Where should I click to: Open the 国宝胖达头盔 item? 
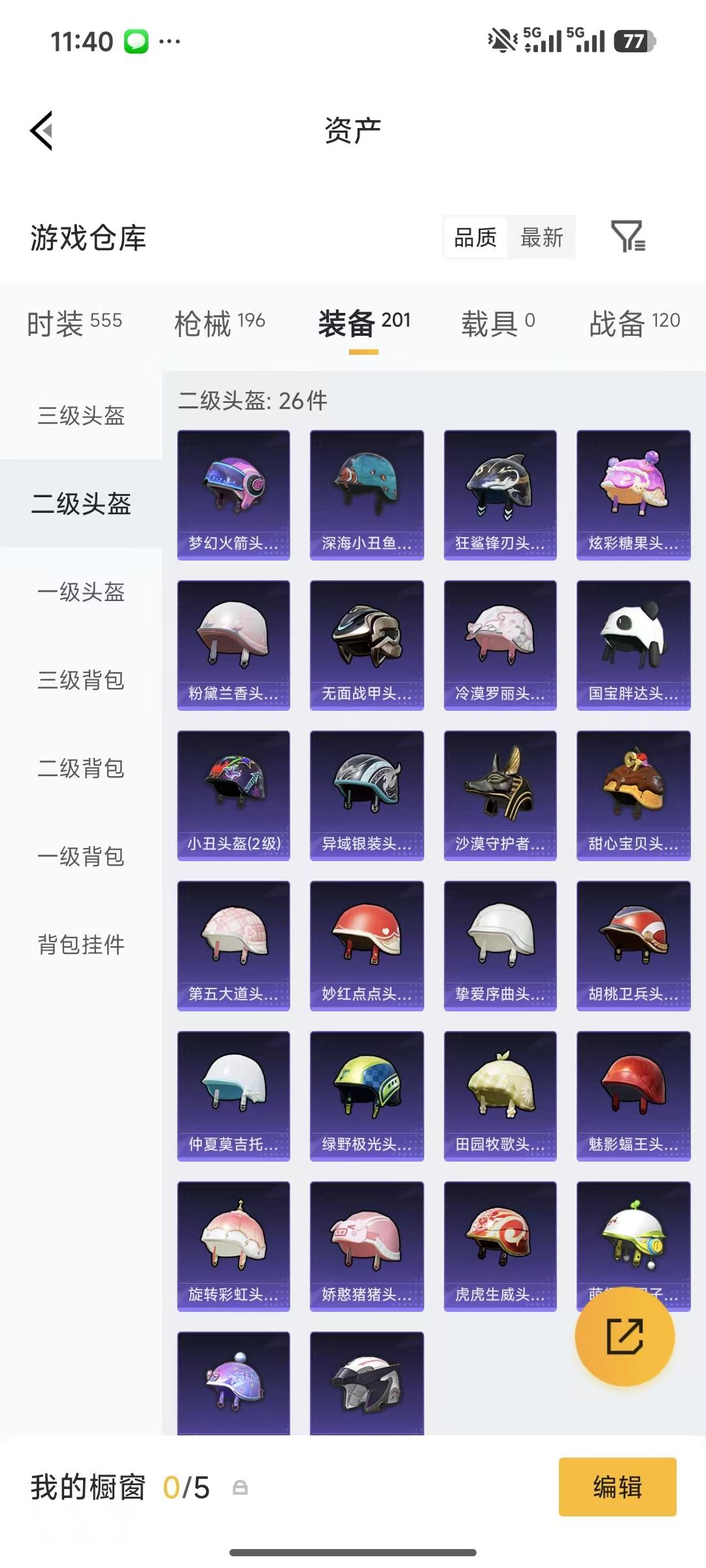631,644
